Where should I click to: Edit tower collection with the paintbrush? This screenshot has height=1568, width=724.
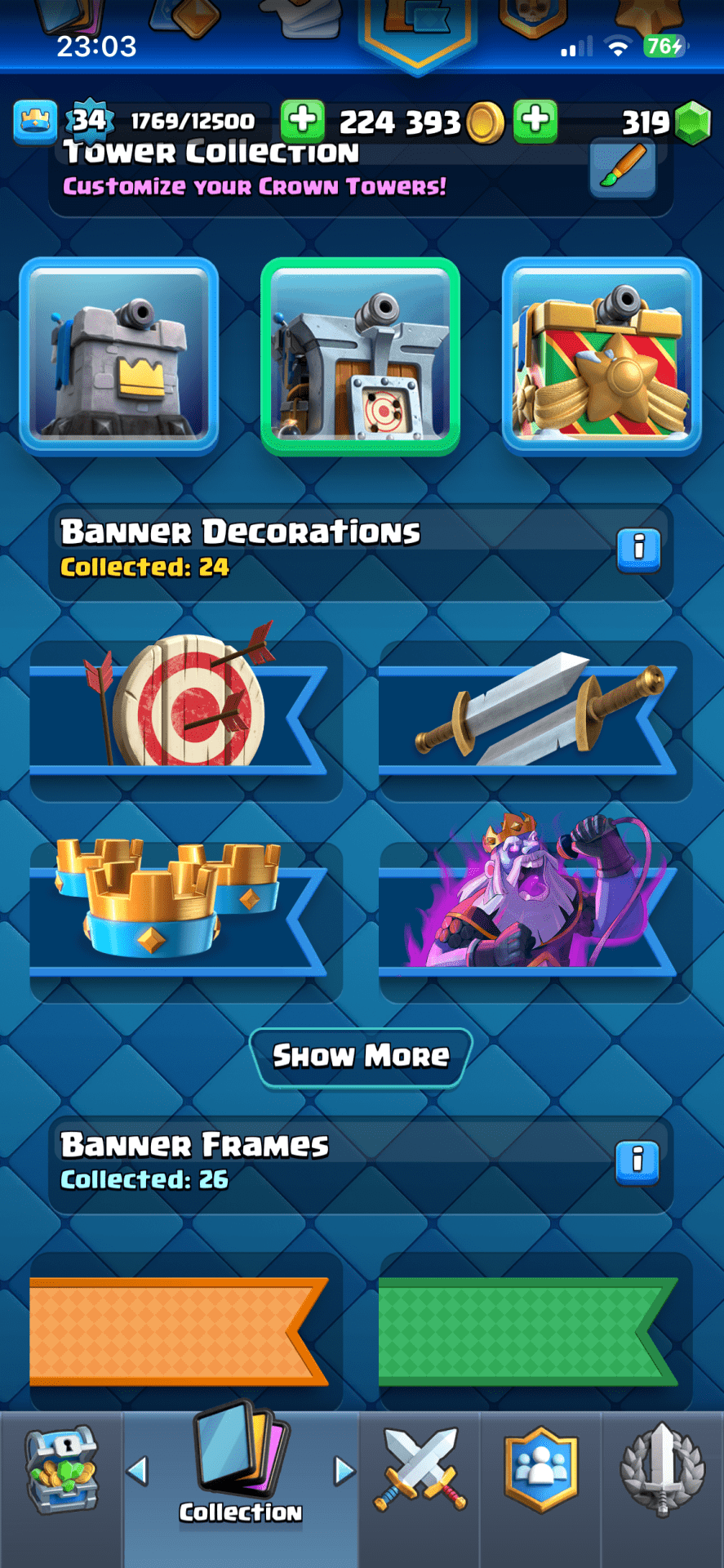[x=622, y=167]
